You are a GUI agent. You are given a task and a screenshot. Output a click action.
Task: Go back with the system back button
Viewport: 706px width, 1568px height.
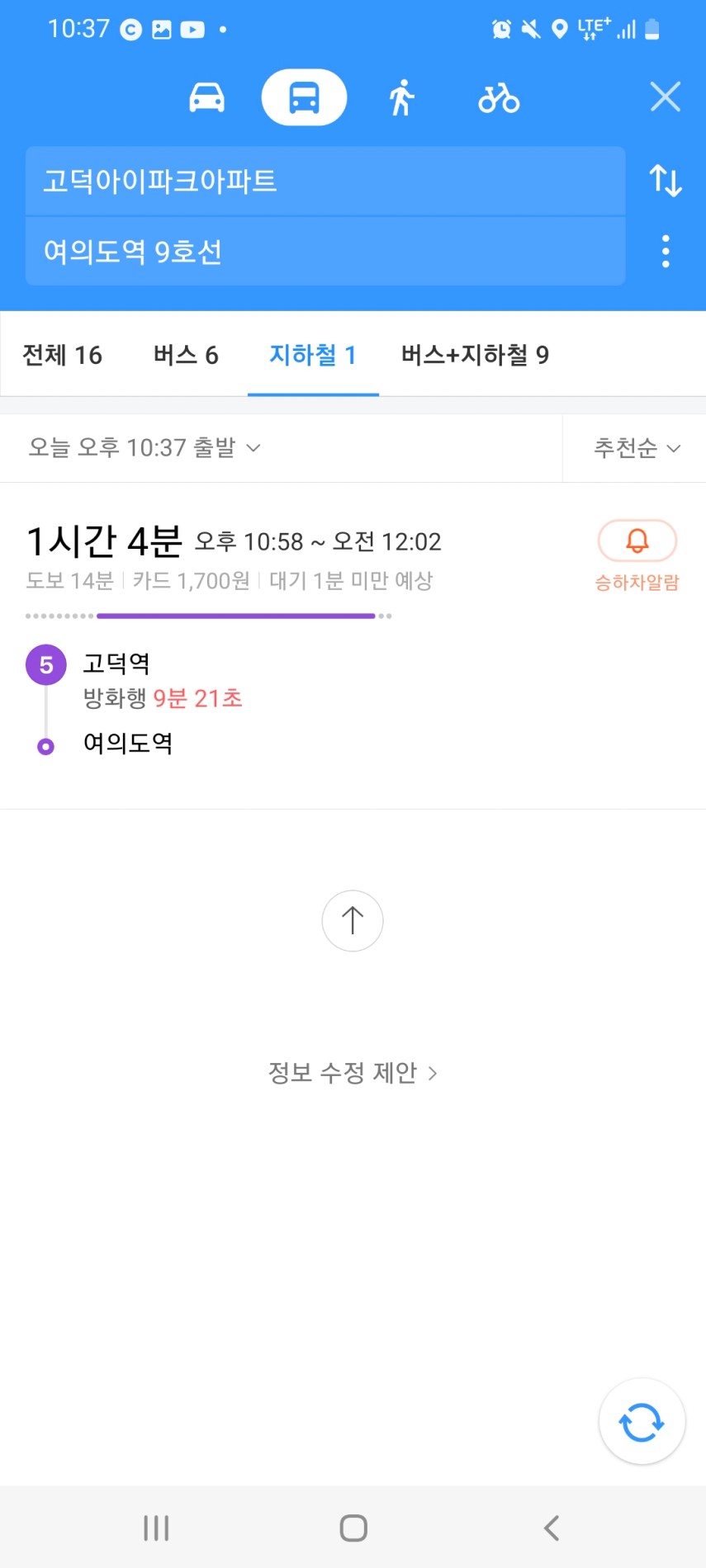click(552, 1528)
